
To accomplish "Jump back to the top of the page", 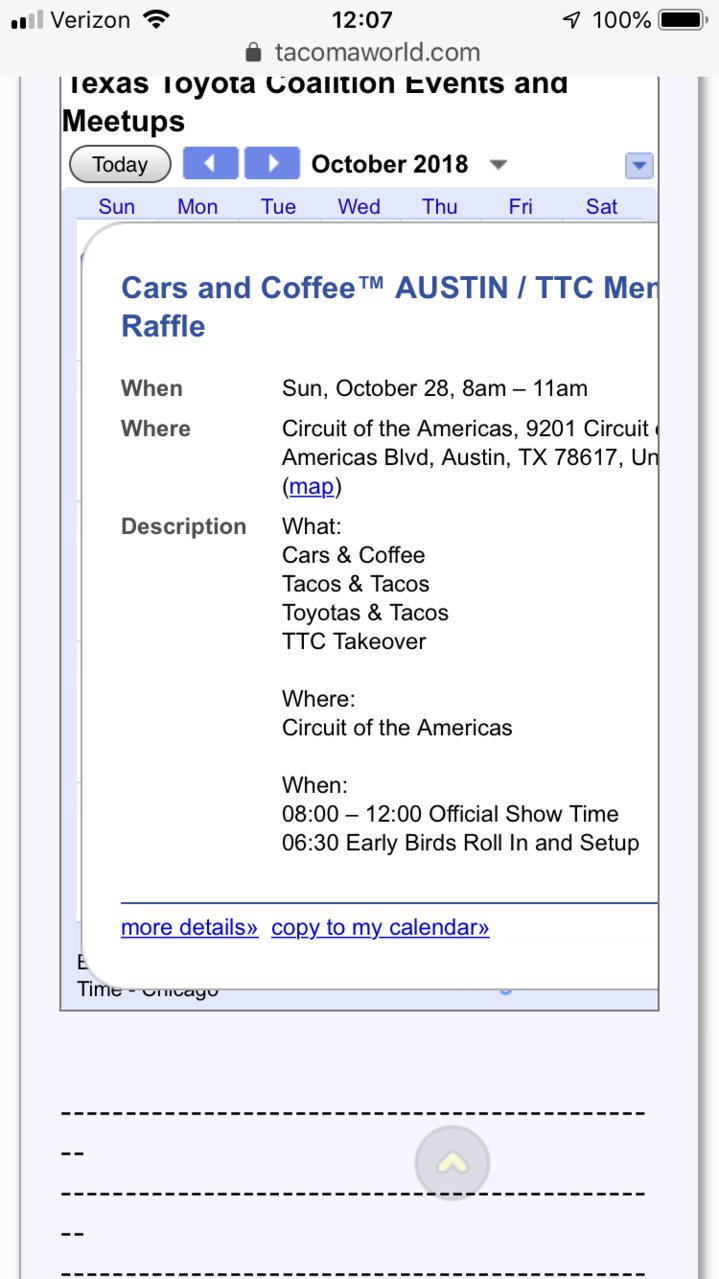I will click(452, 1162).
